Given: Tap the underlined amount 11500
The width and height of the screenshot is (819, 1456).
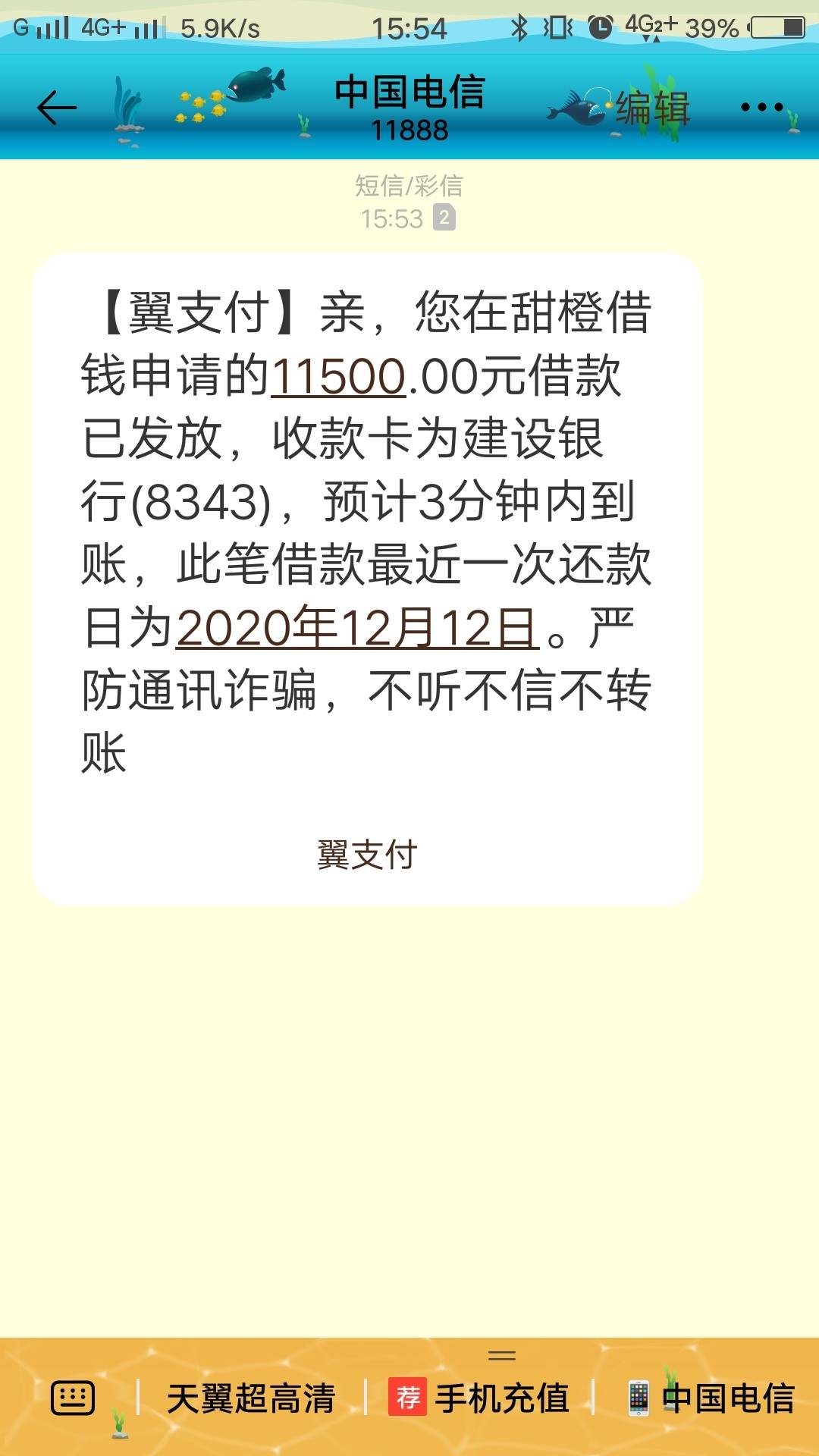Looking at the screenshot, I should coord(338,376).
